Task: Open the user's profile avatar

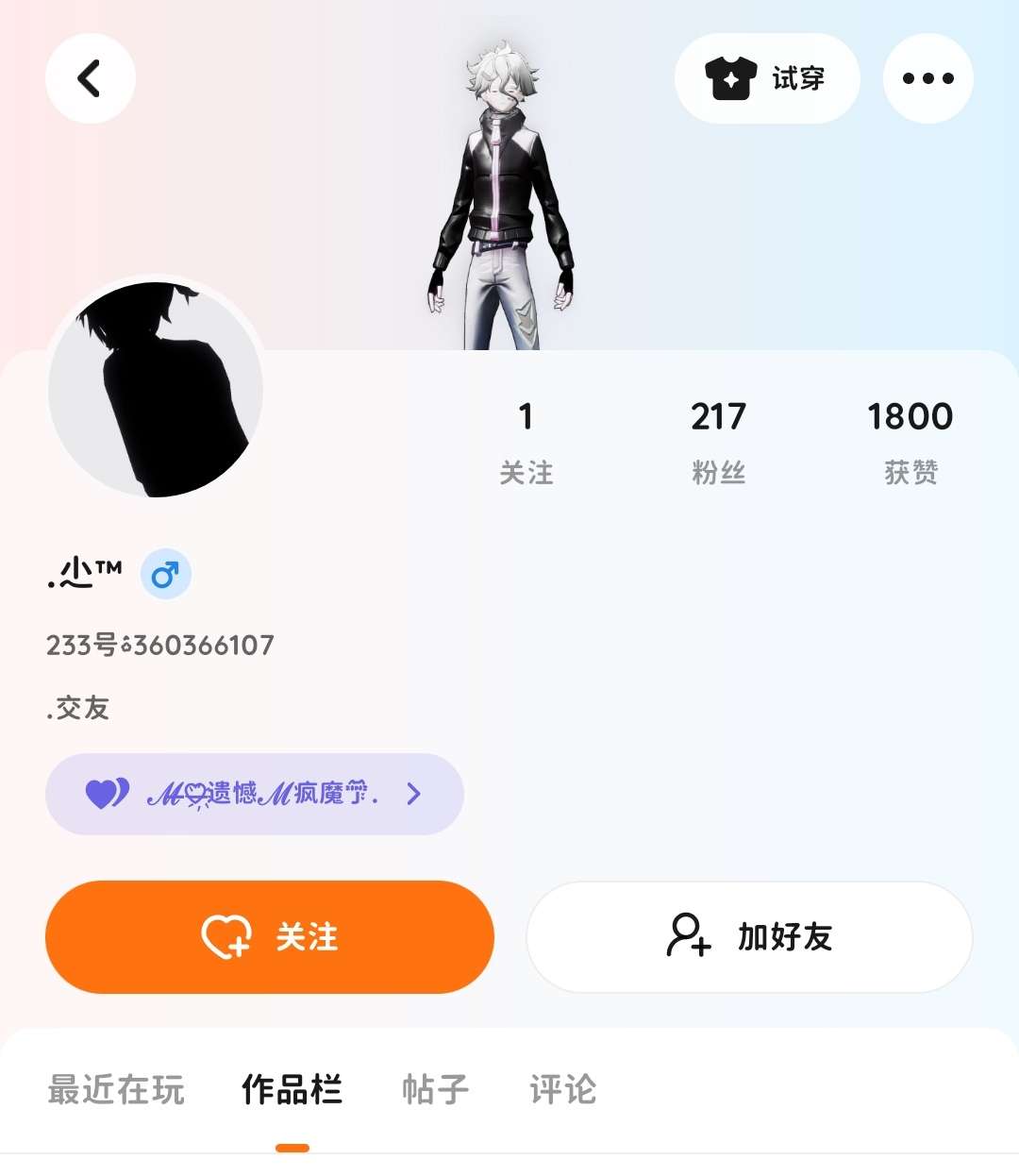Action: pyautogui.click(x=156, y=389)
